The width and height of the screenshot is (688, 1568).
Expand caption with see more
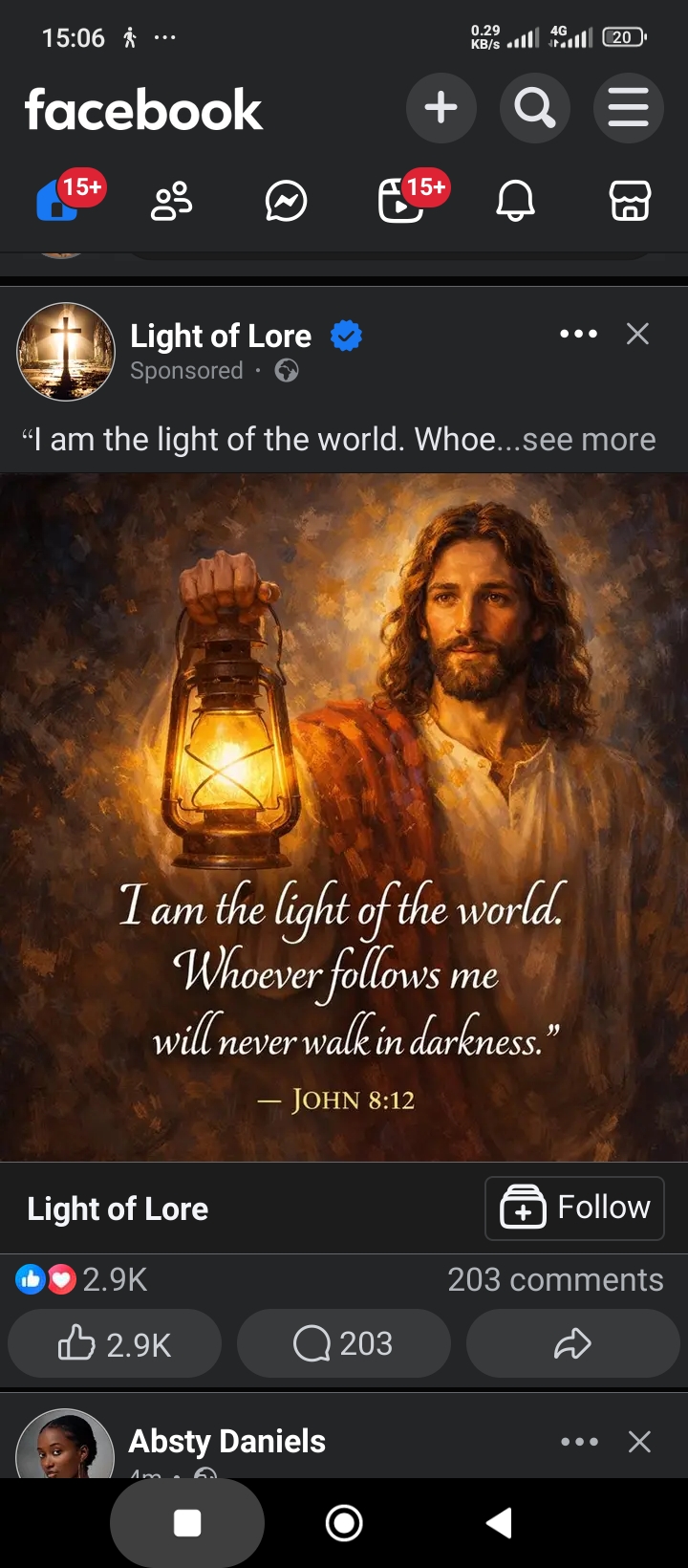pos(589,440)
